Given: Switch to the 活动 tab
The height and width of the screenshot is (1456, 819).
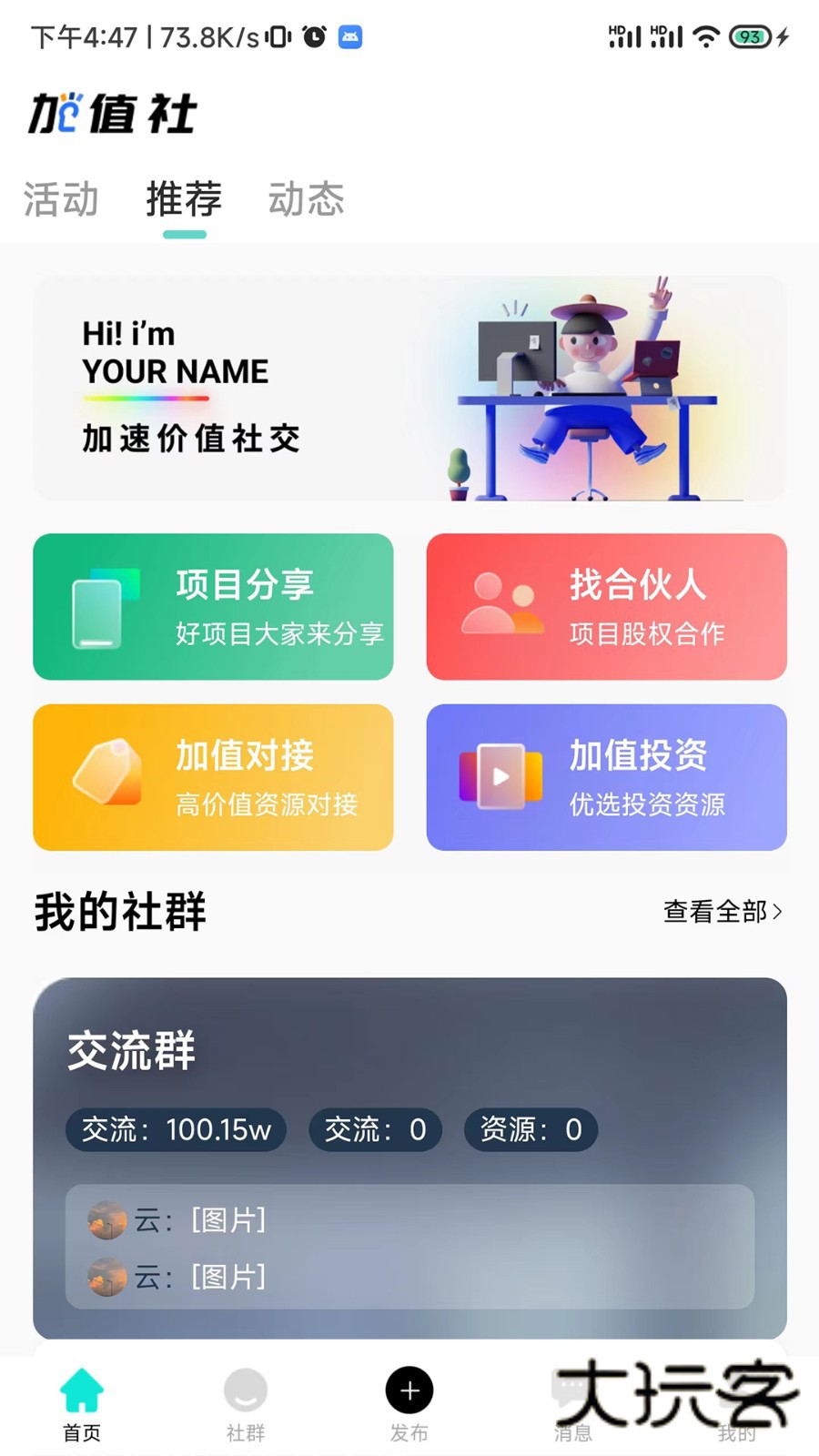Looking at the screenshot, I should pyautogui.click(x=61, y=198).
